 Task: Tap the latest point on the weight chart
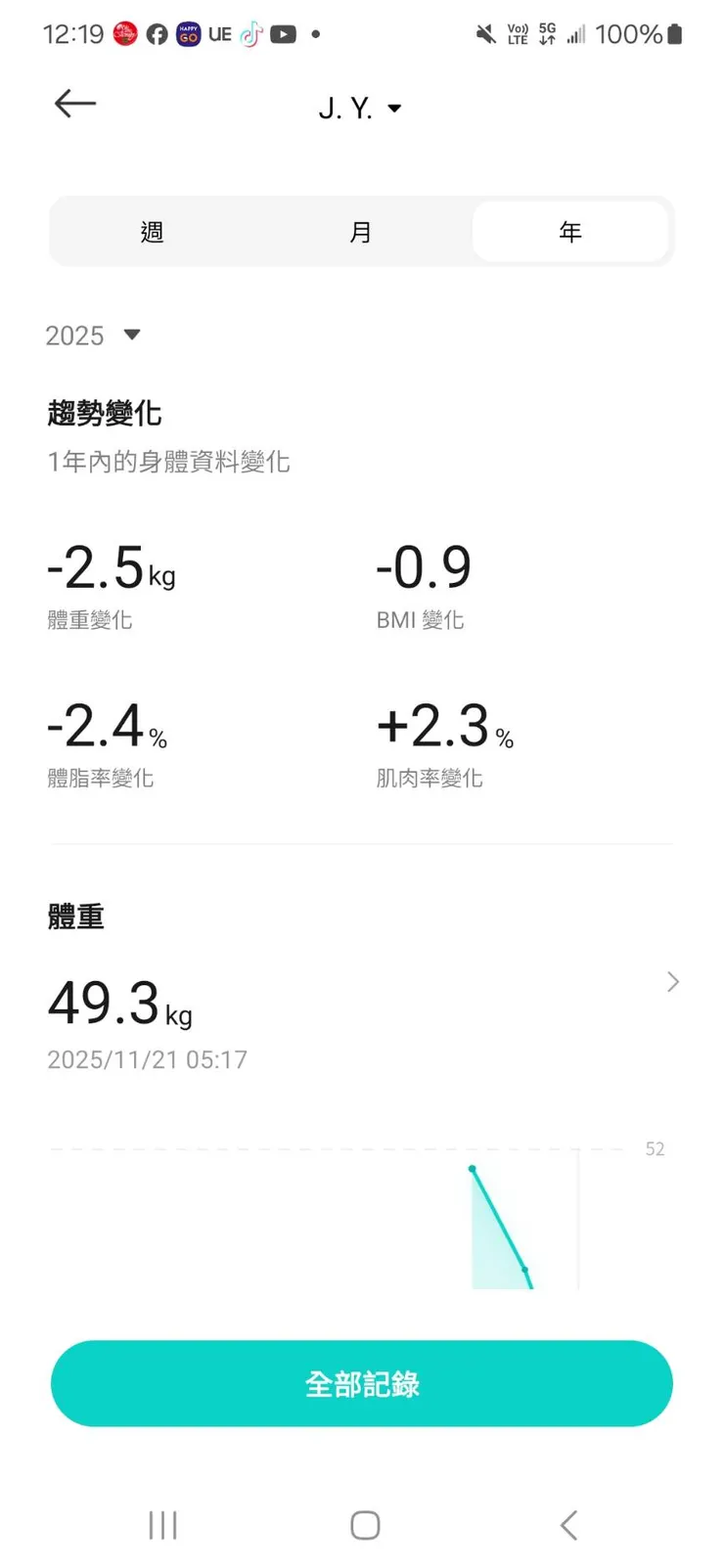[525, 1270]
